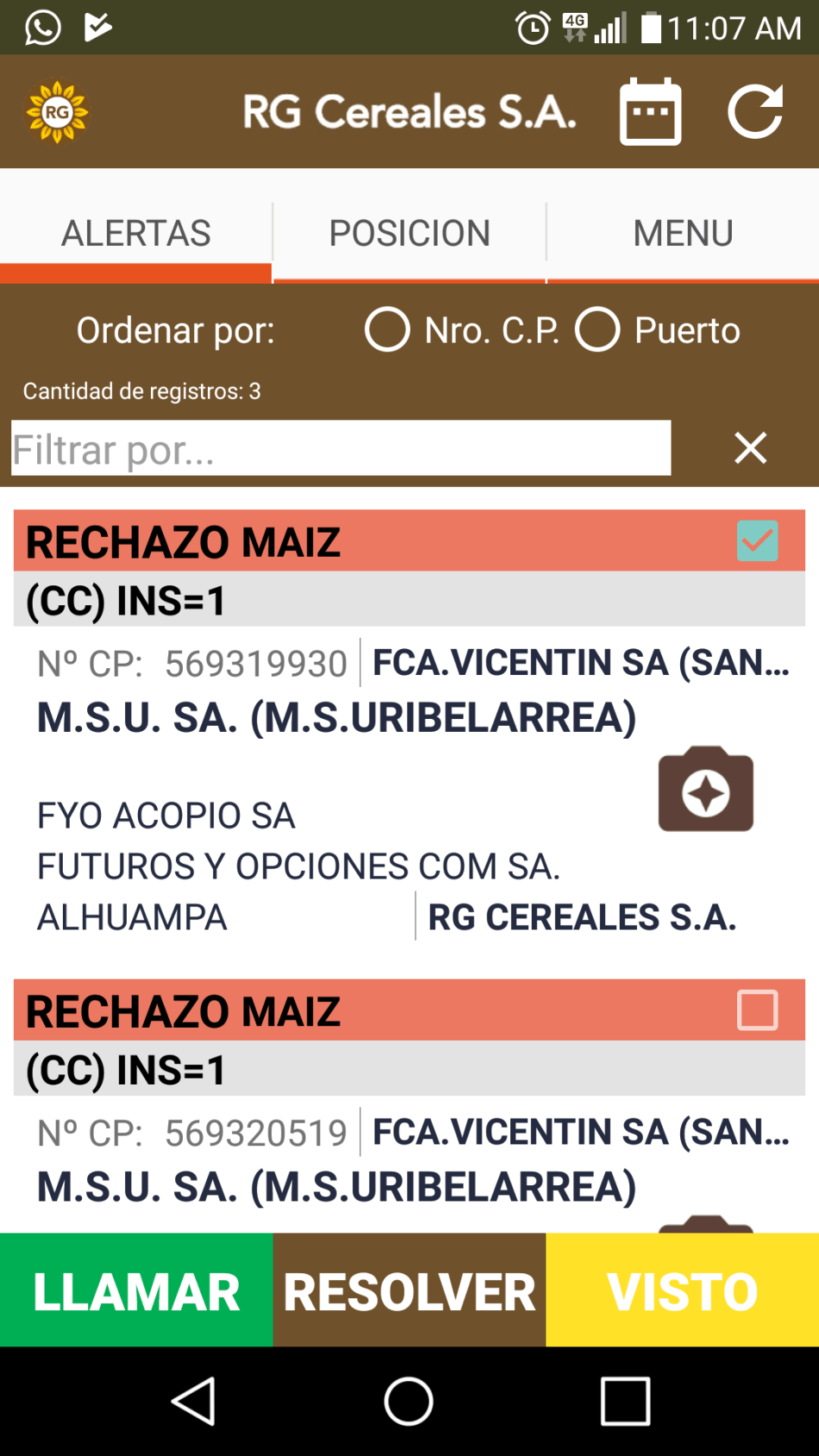This screenshot has height=1456, width=819.
Task: Go back using system back button
Action: pyautogui.click(x=194, y=1402)
